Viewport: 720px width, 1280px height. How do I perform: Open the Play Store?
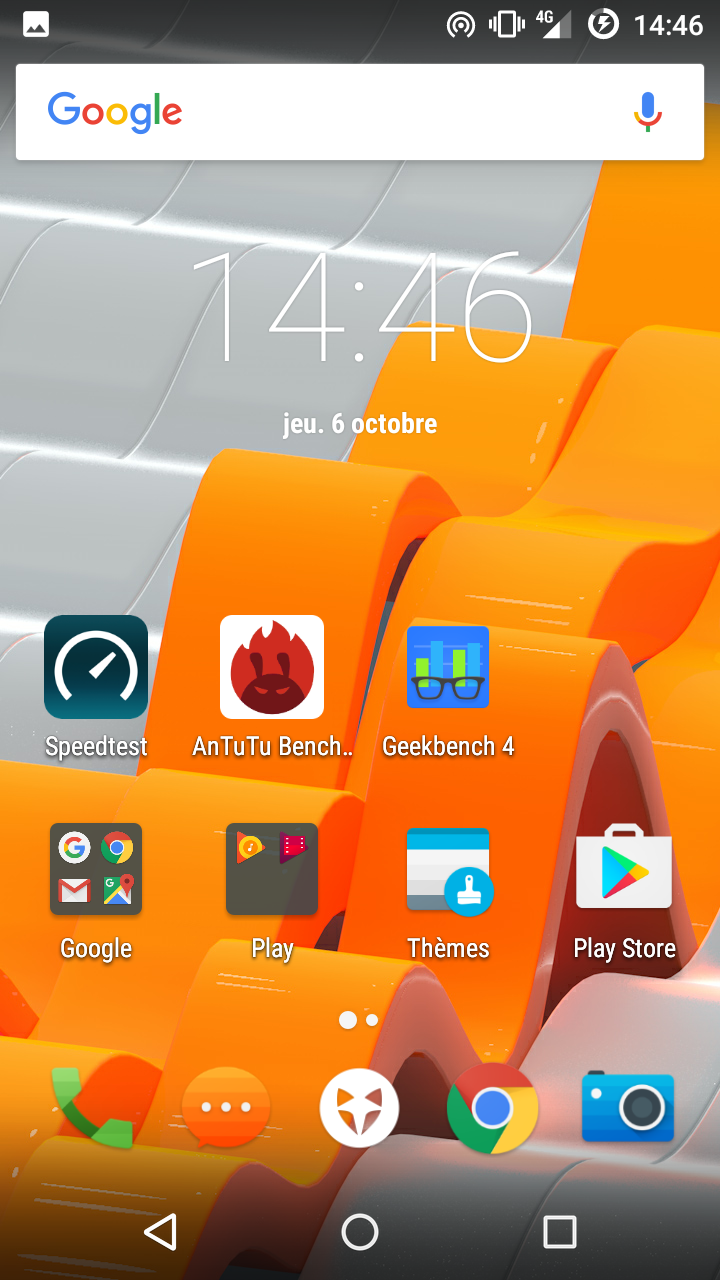click(x=624, y=869)
